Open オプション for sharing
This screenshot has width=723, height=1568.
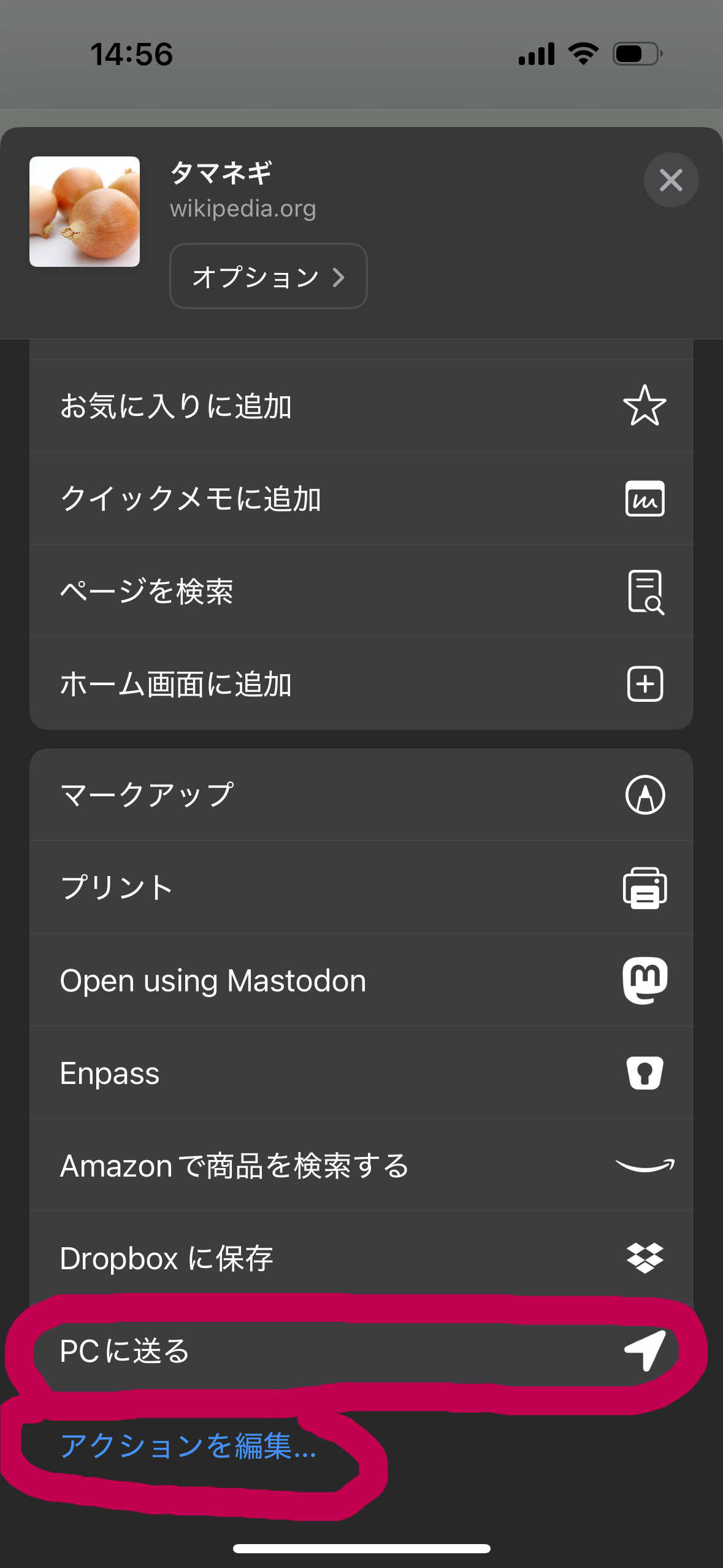coord(268,276)
